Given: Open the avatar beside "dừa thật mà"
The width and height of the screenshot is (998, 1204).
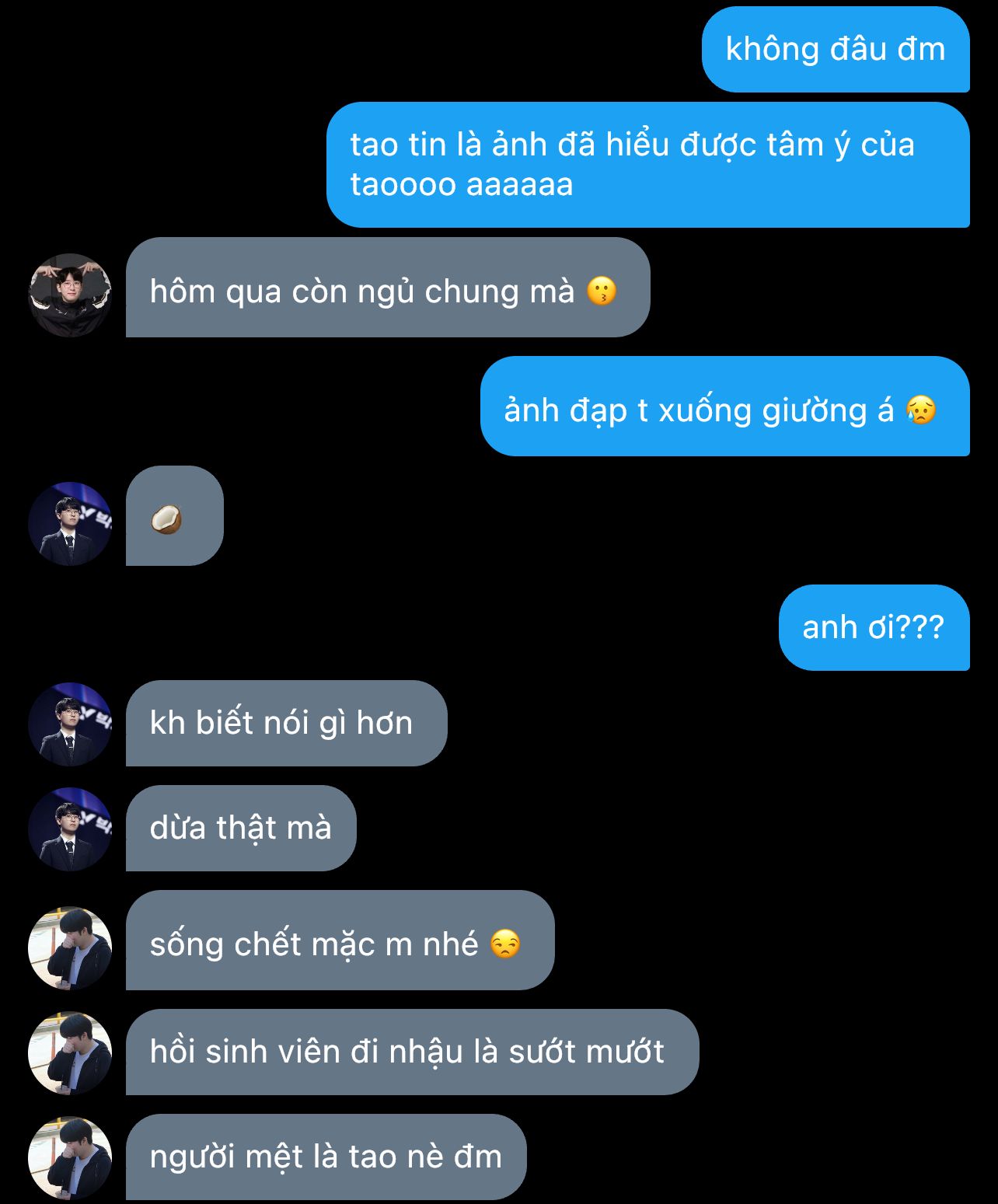Looking at the screenshot, I should [70, 829].
